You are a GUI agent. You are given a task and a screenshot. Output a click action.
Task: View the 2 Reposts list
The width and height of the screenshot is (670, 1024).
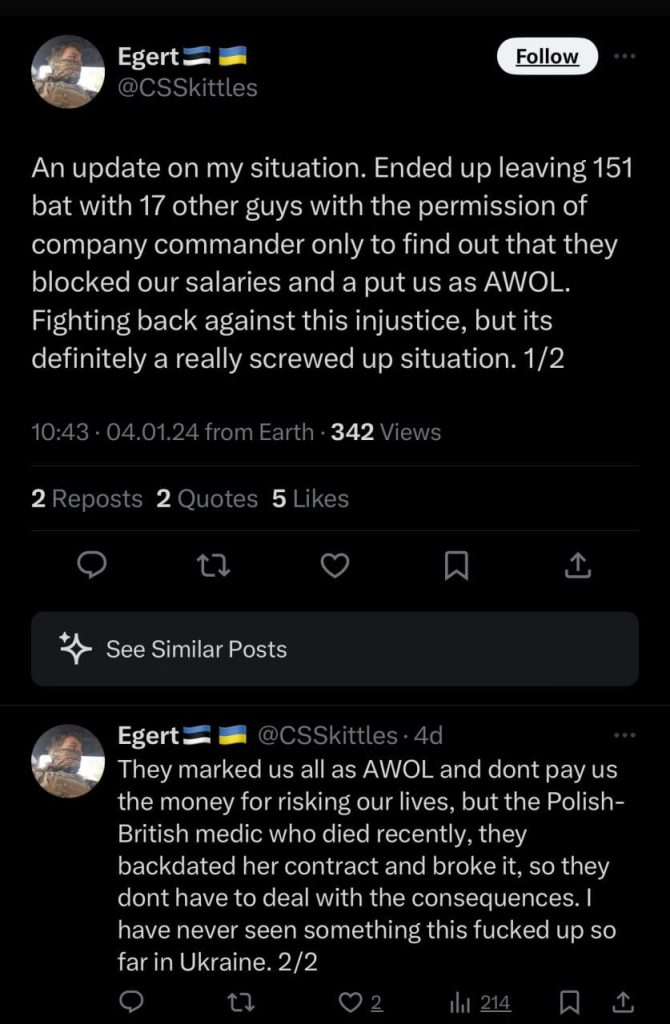pyautogui.click(x=87, y=498)
